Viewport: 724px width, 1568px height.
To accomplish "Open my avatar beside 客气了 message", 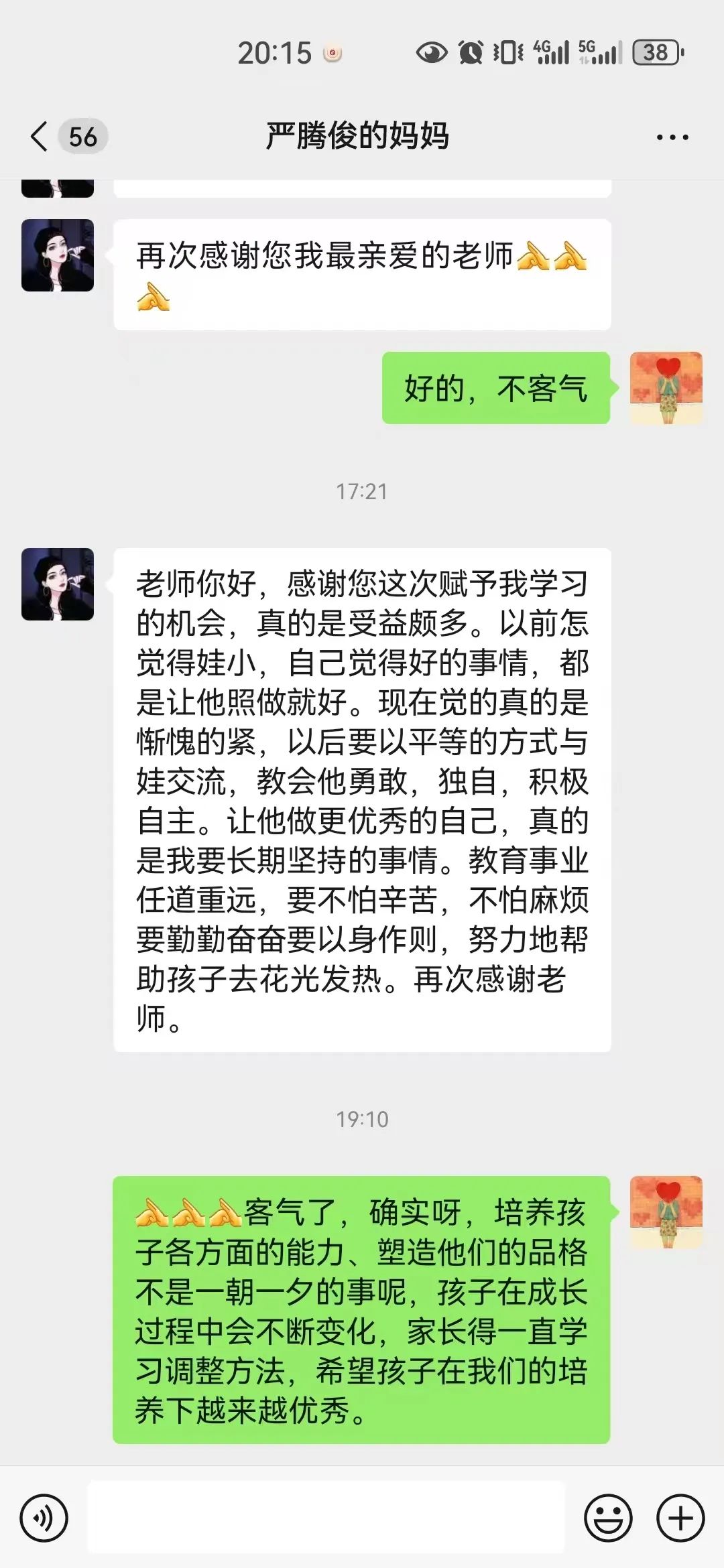I will click(x=666, y=1212).
